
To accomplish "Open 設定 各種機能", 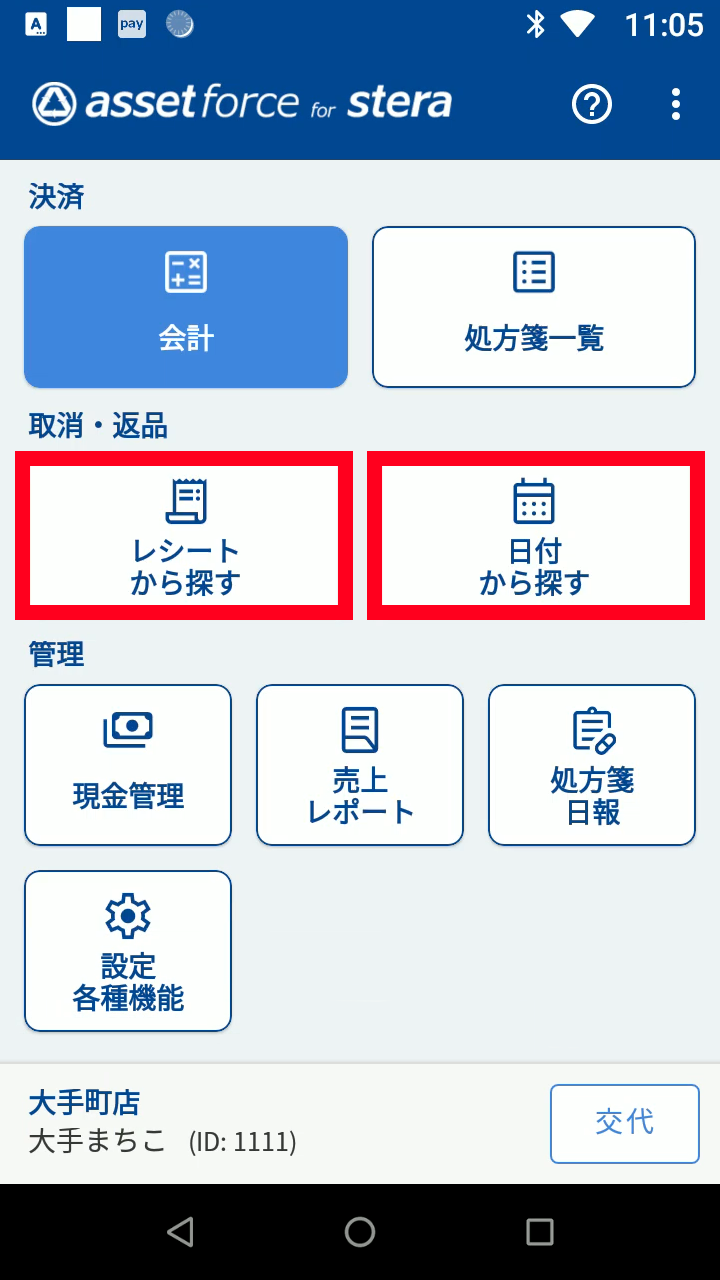I will (128, 951).
